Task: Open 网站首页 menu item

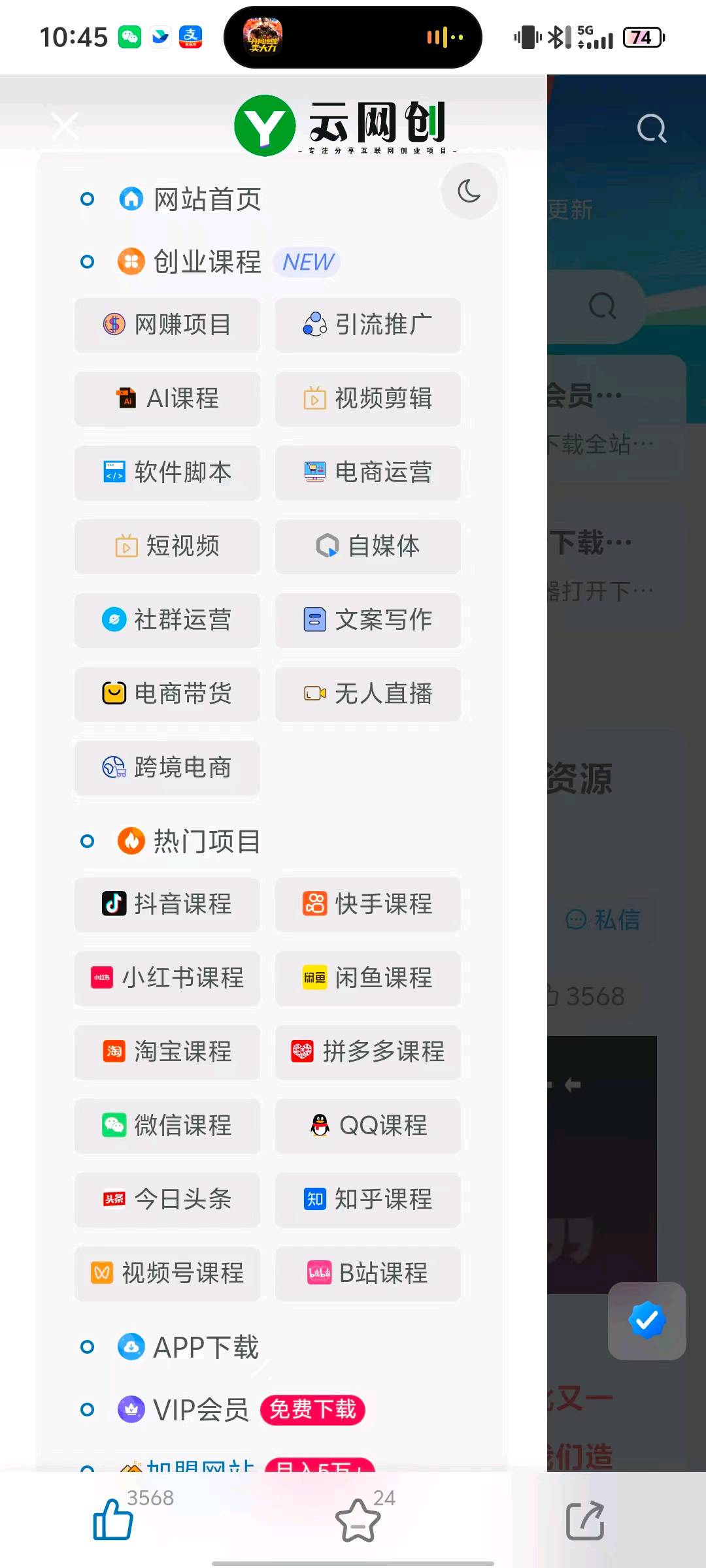Action: [190, 199]
